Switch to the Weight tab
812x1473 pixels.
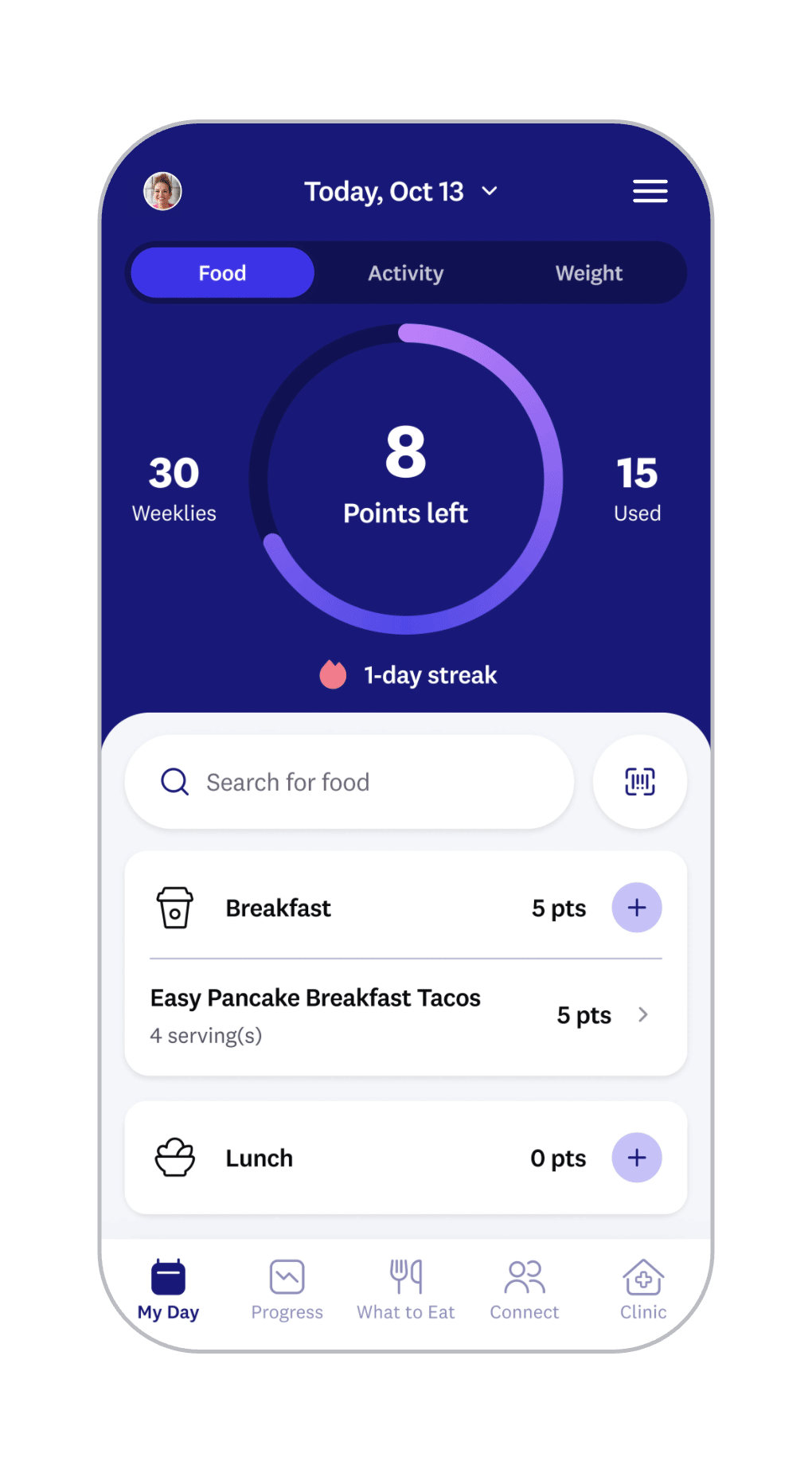pos(589,273)
